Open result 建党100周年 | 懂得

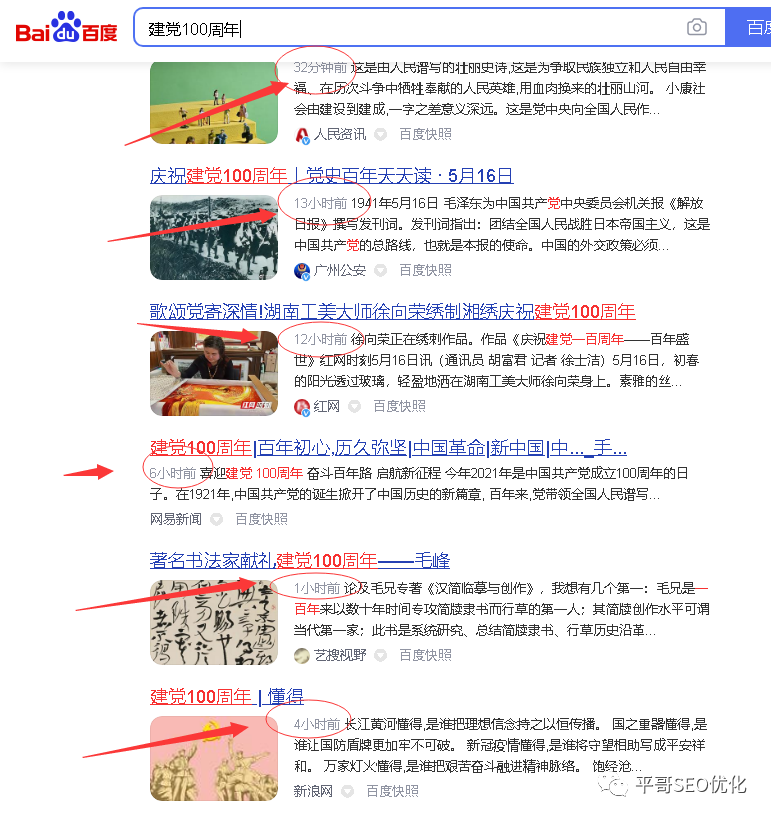pos(227,697)
